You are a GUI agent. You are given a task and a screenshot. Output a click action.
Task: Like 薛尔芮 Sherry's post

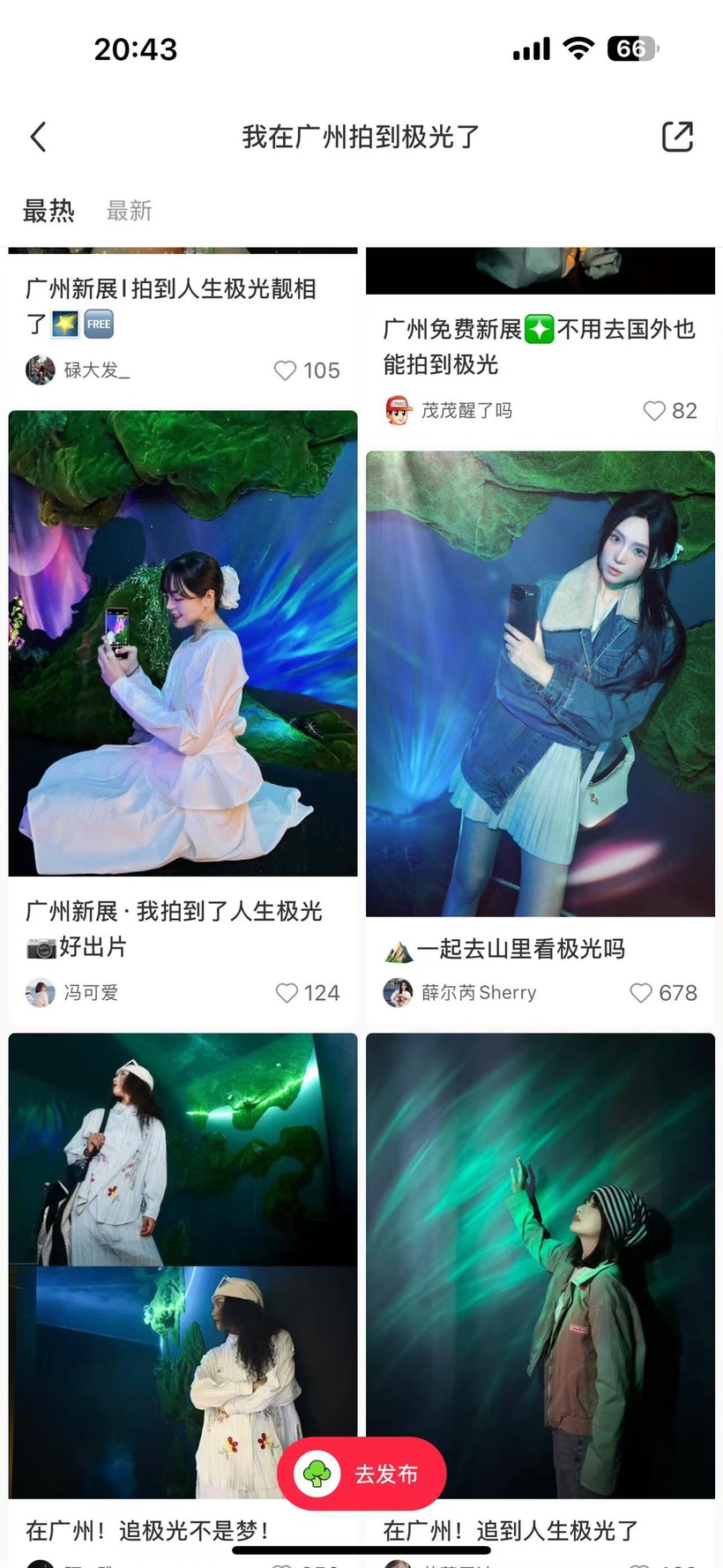(x=641, y=993)
